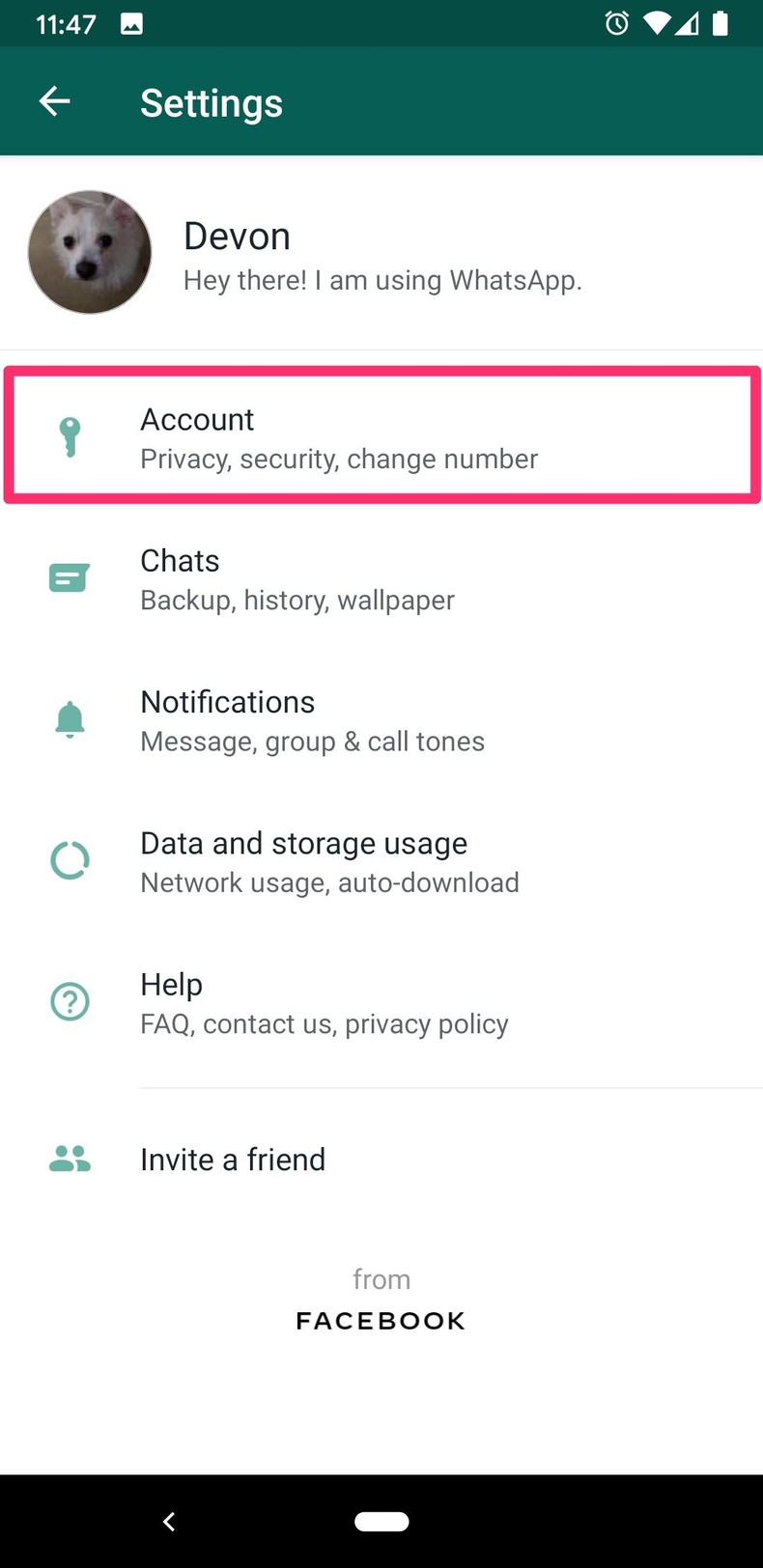Viewport: 763px width, 1568px height.
Task: Click the back arrow in the header
Action: [54, 100]
